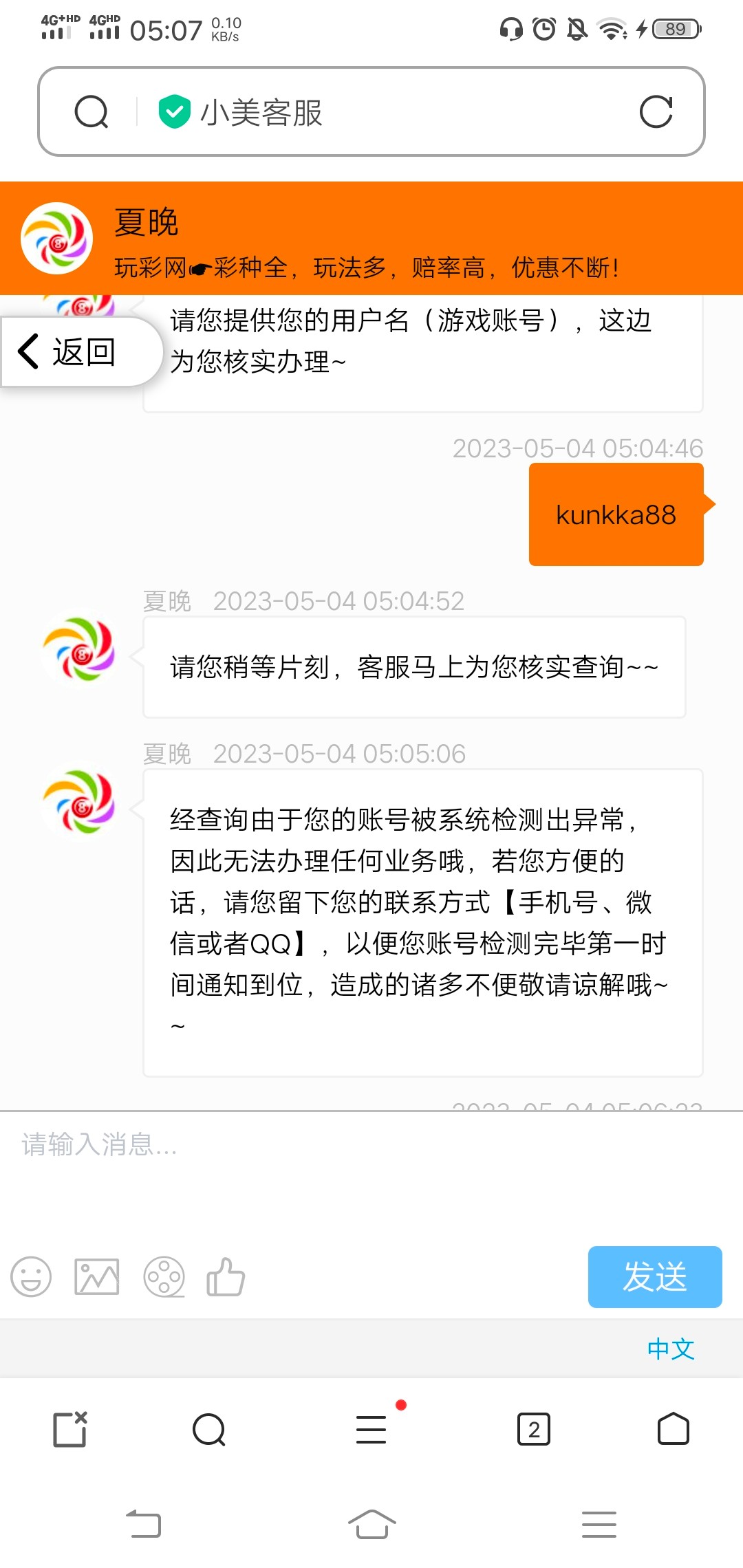Open the image attachment icon
Screen dimensions: 743x1568
pyautogui.click(x=96, y=1277)
